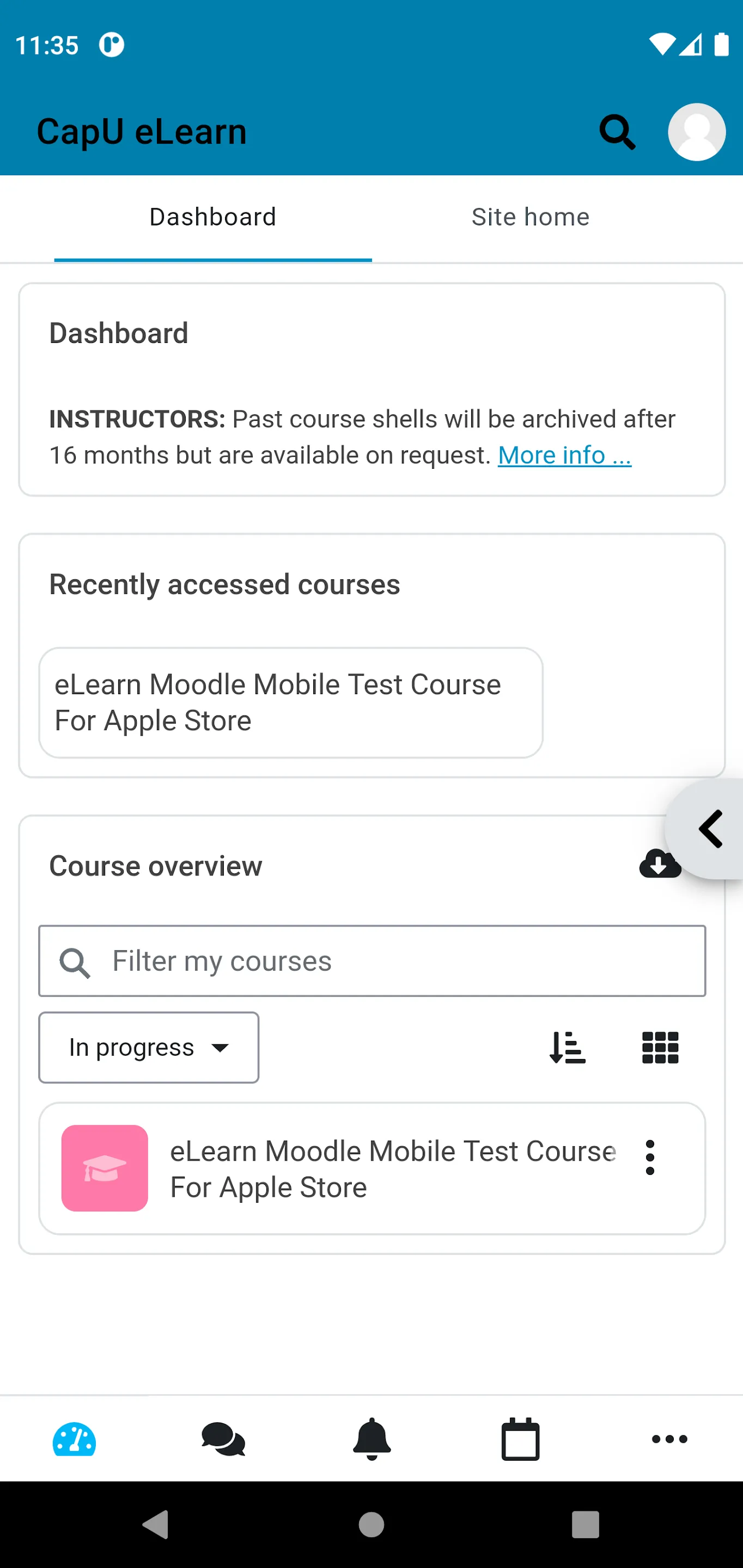Open the More menu tab
The image size is (743, 1568).
click(x=669, y=1440)
